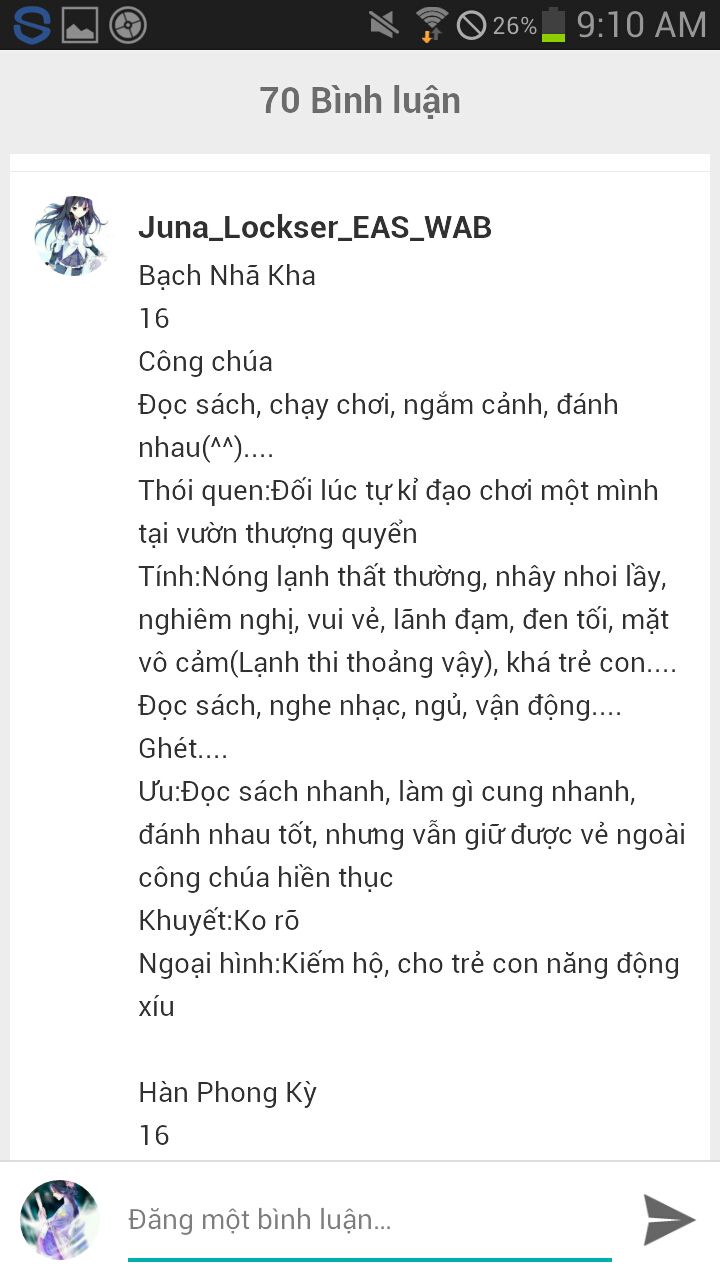Open Juna_Lockser_EAS_WAB's profile avatar

70,235
